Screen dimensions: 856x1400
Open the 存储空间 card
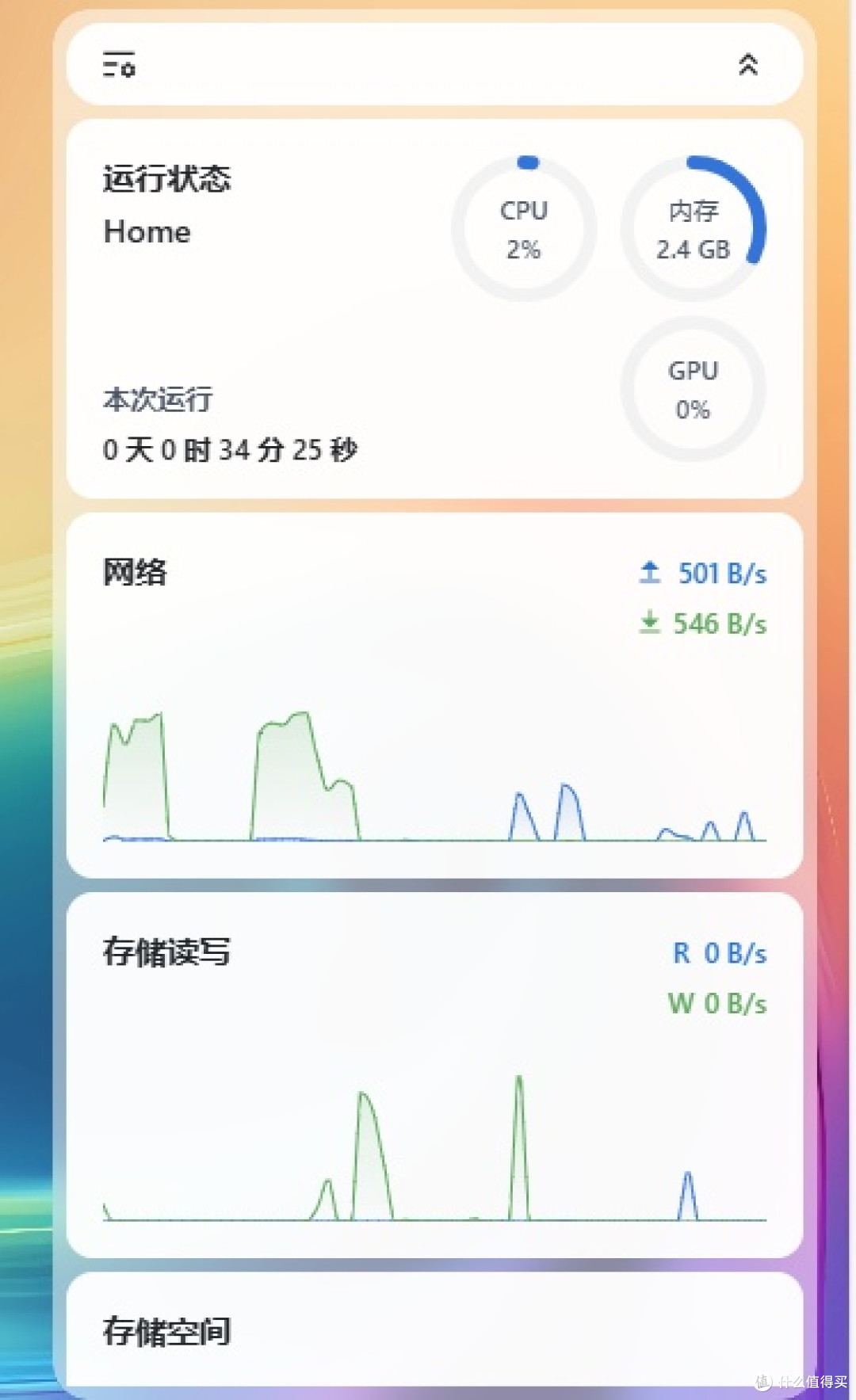(434, 1331)
